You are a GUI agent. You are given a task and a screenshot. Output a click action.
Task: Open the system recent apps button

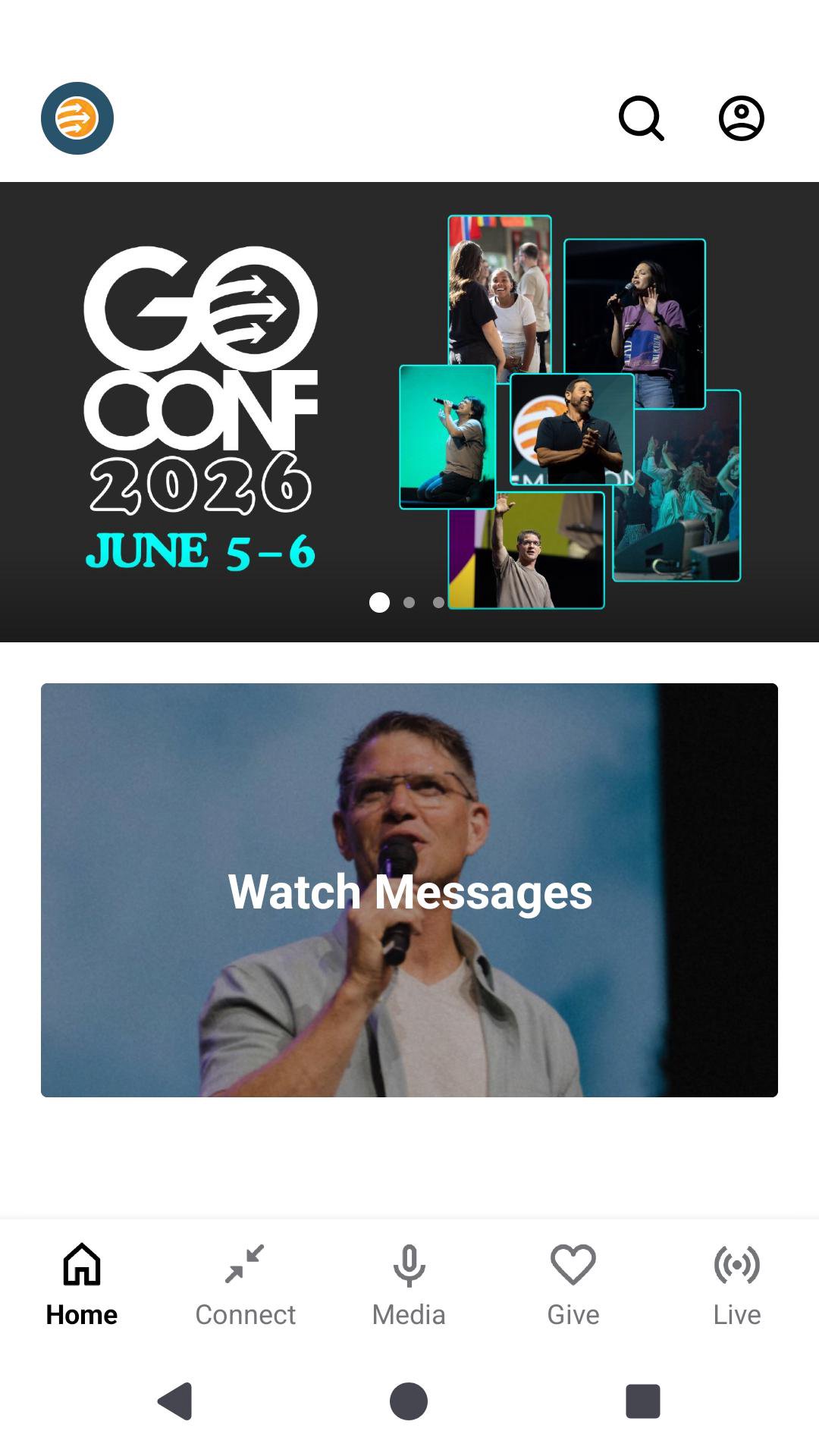click(x=642, y=1401)
